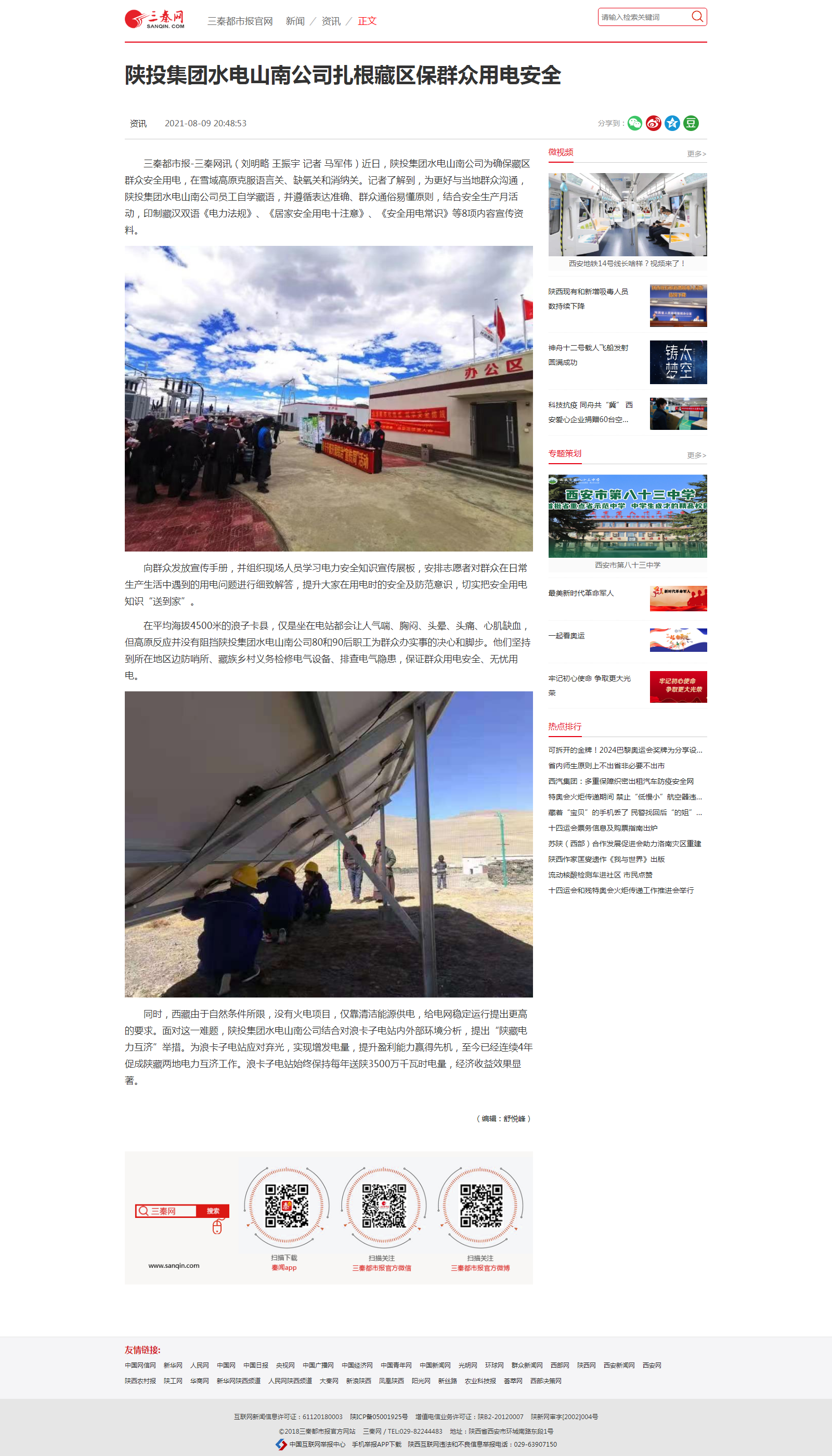
Task: Share article to QZone star icon
Action: click(x=672, y=123)
